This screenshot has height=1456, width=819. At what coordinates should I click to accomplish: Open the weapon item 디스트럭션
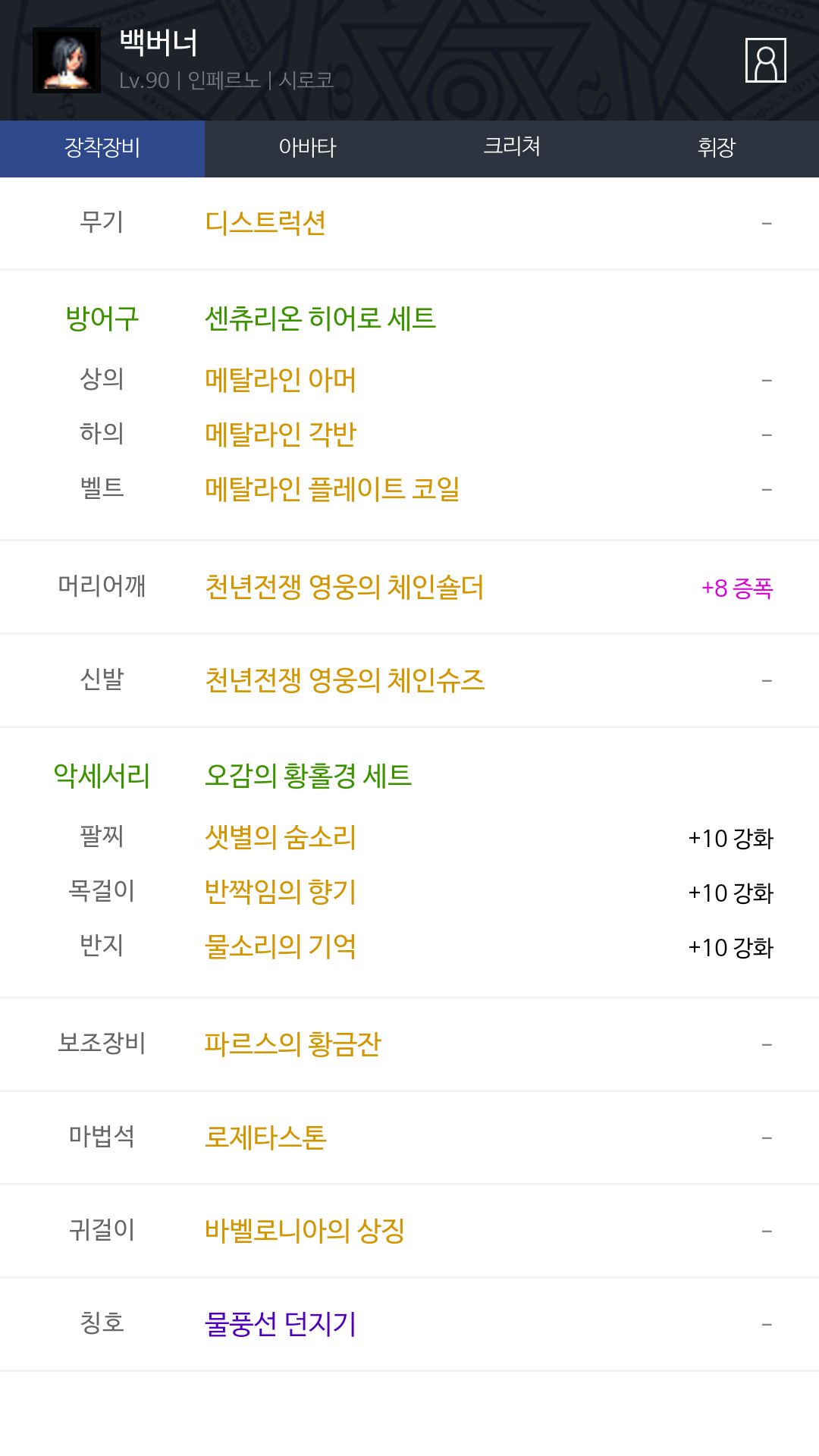point(265,223)
